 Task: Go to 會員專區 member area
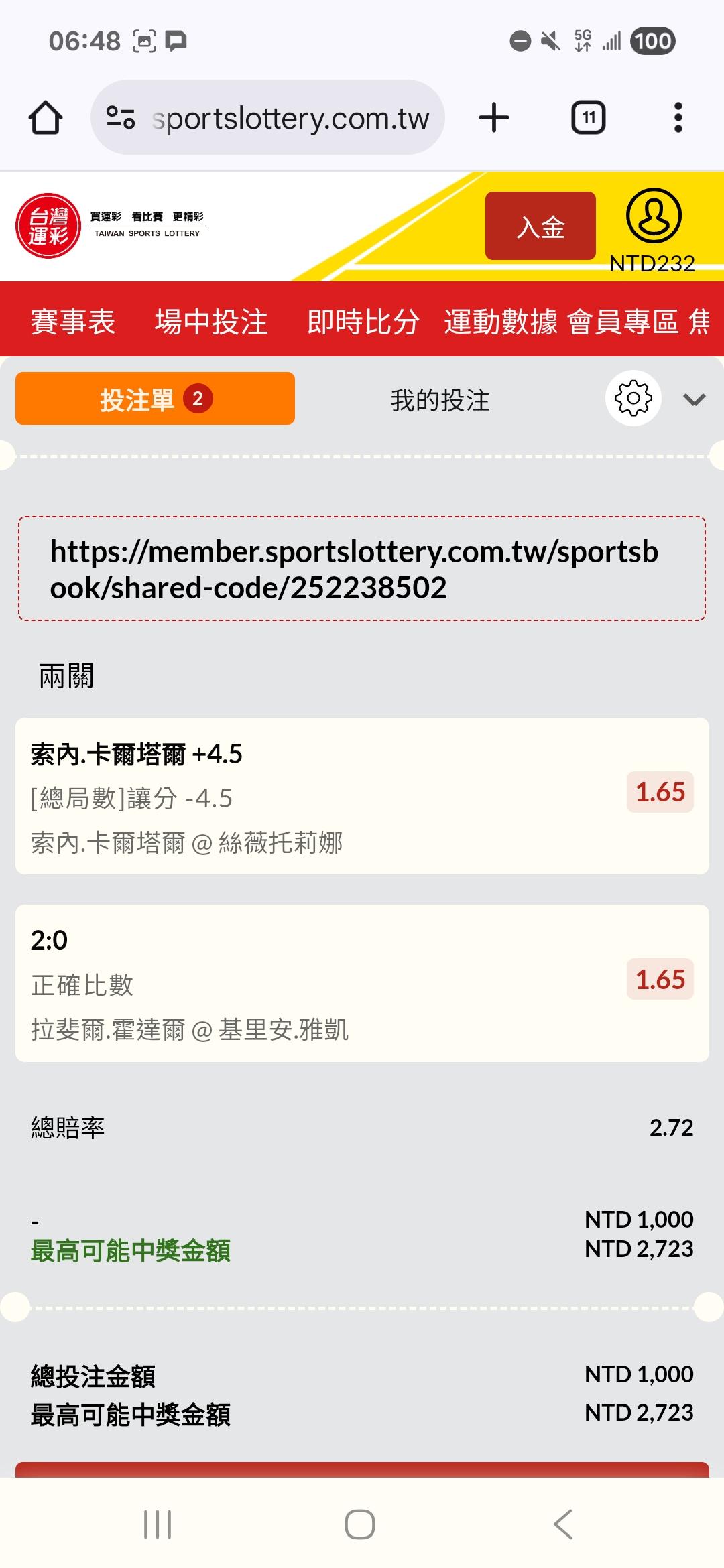point(623,322)
